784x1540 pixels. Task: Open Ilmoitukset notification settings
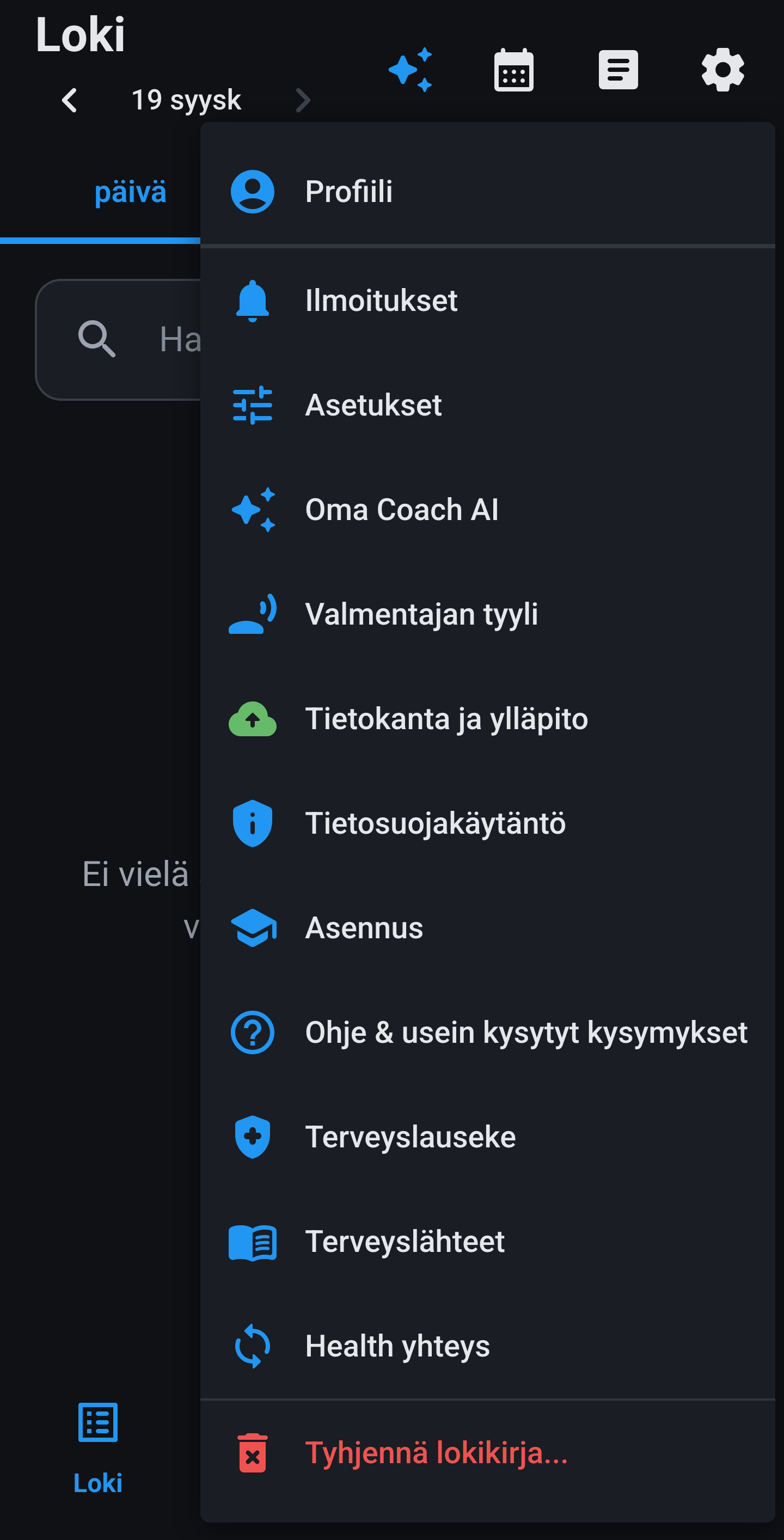(488, 300)
